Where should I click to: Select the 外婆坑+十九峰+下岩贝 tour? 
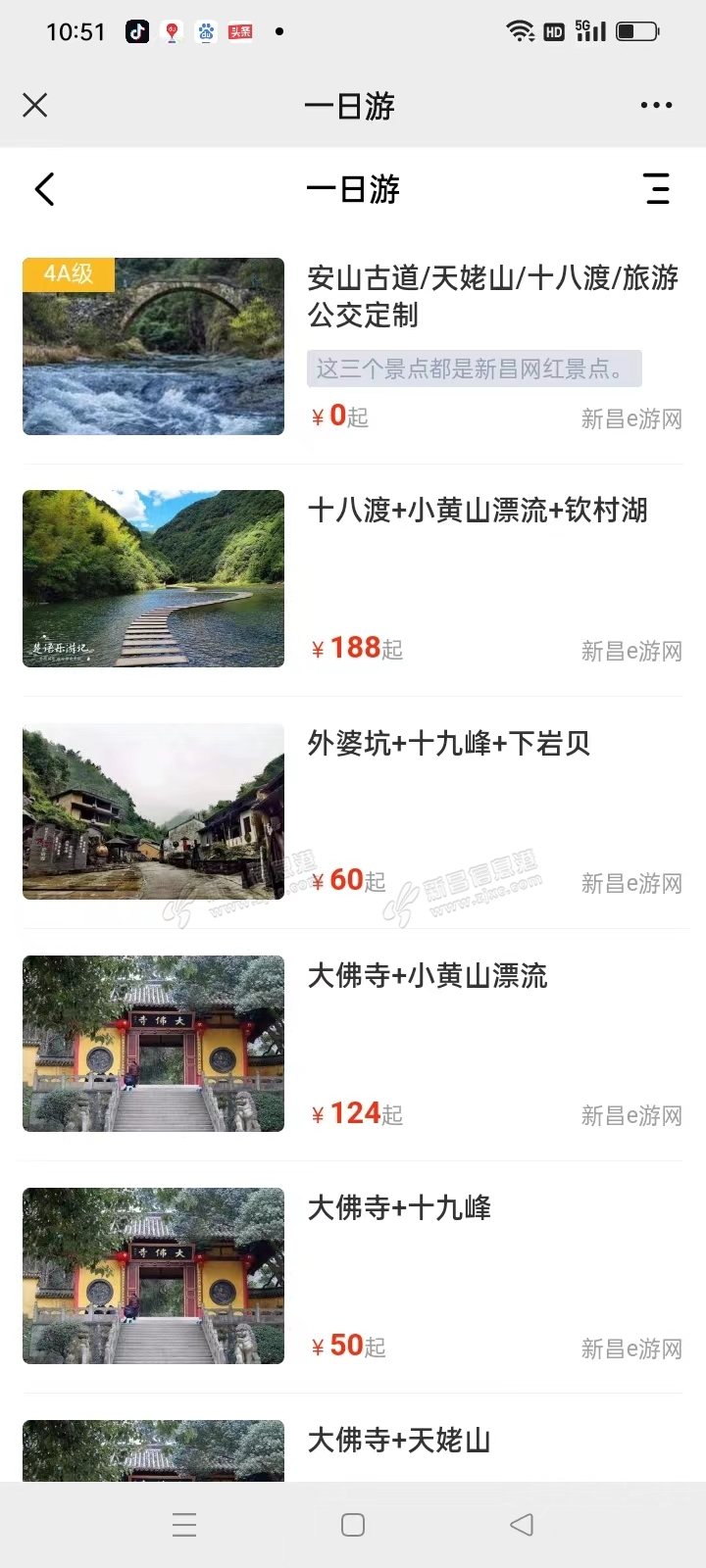click(449, 744)
